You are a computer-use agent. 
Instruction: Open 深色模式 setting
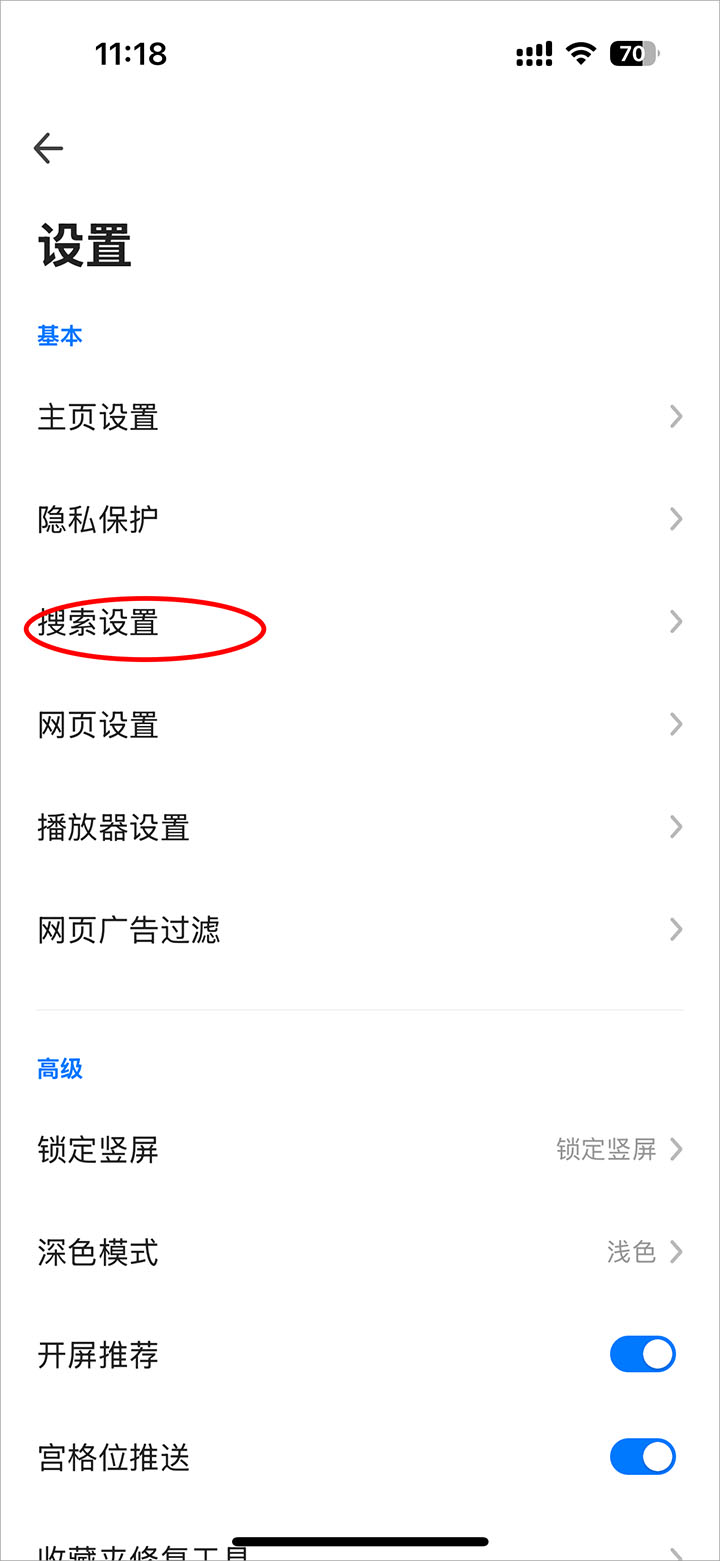click(360, 1252)
